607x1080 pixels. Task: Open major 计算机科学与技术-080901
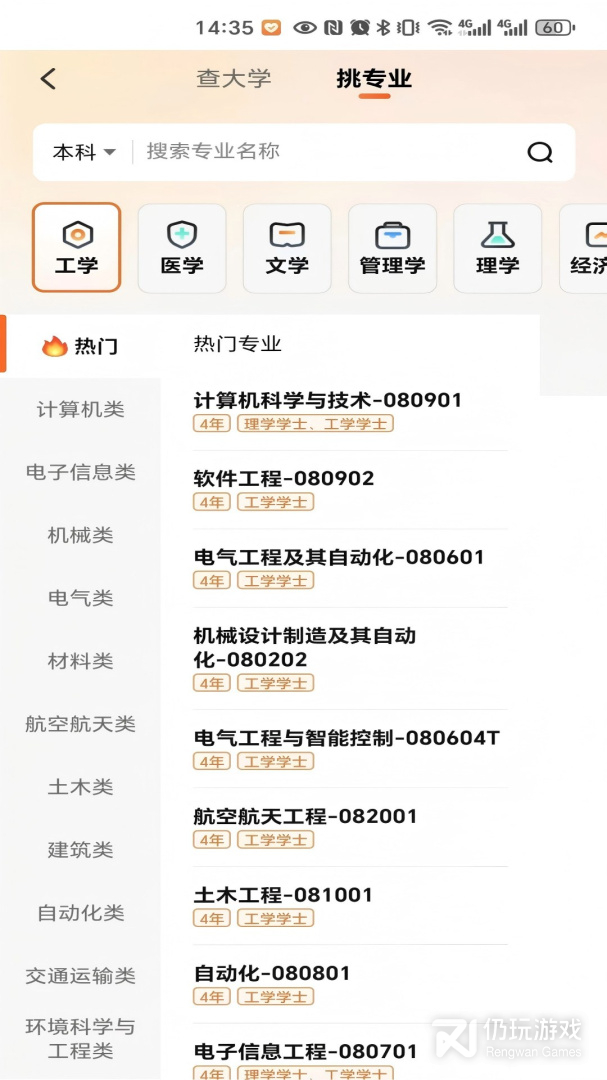(350, 411)
